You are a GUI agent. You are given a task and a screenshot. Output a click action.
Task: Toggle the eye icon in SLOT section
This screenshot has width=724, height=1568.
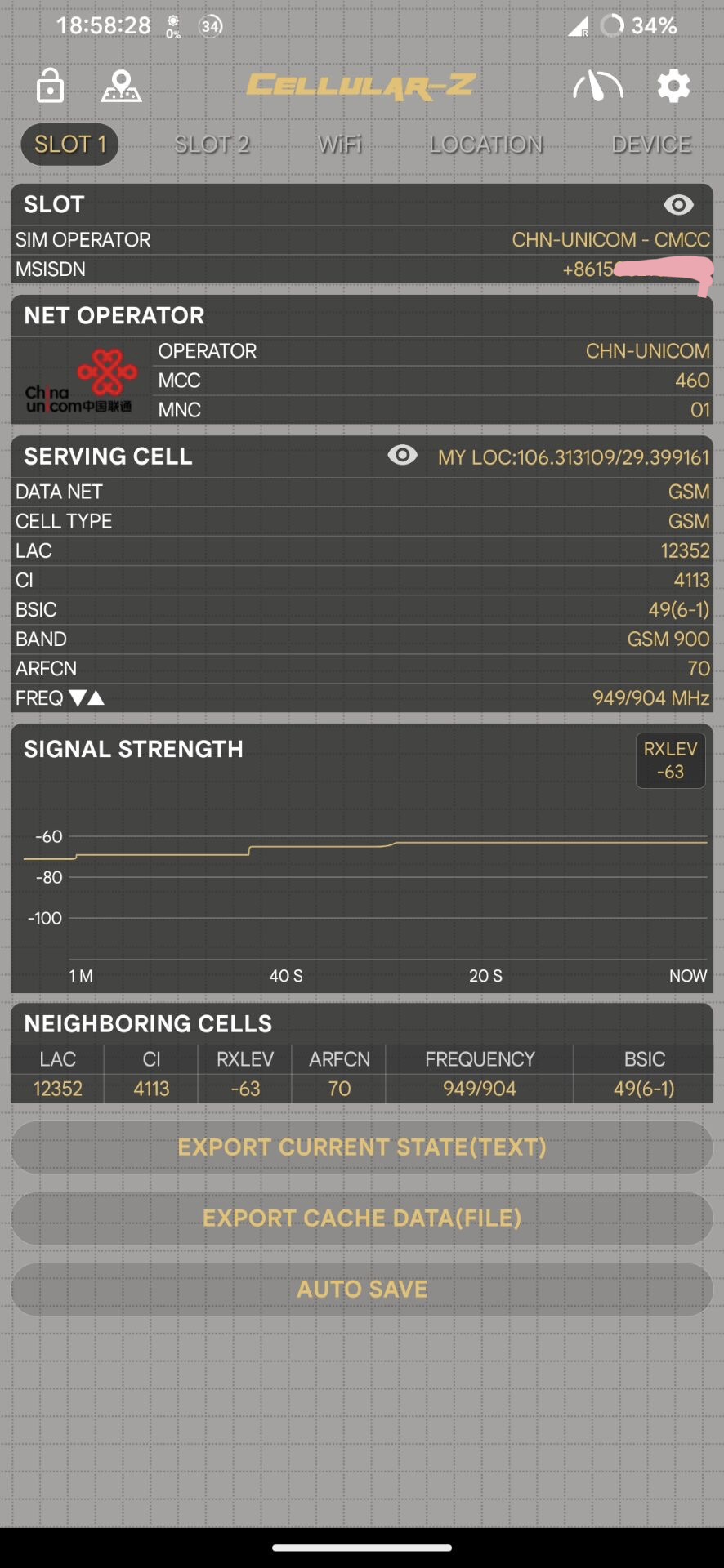click(678, 204)
